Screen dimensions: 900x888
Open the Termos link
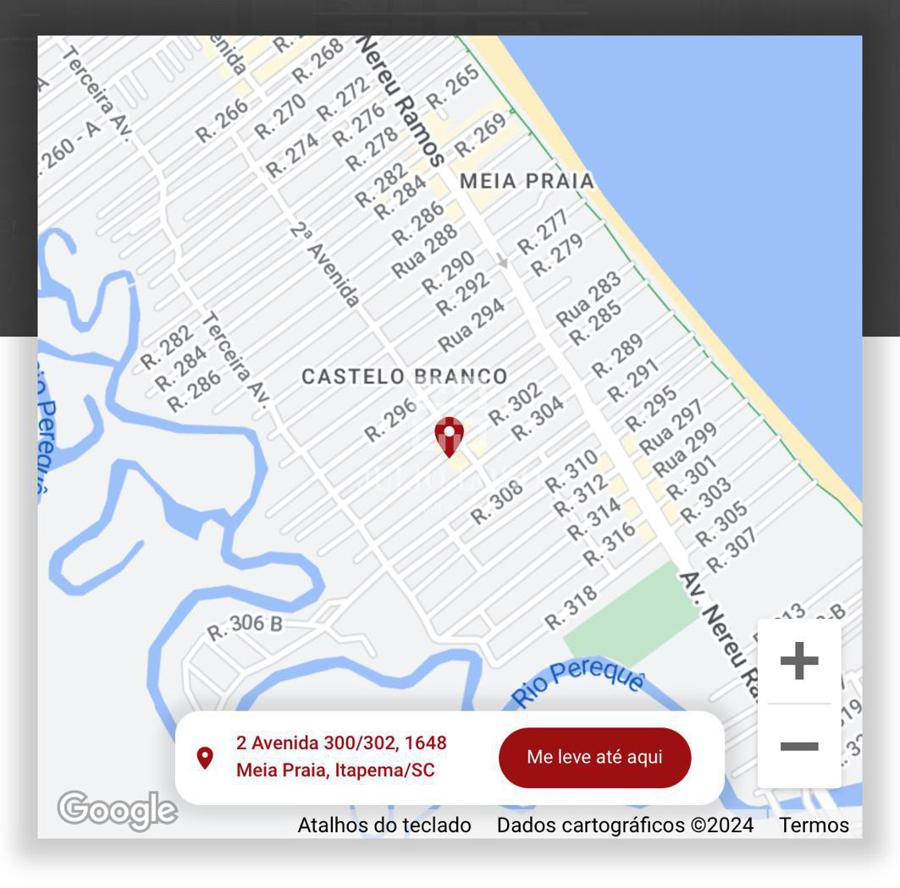point(814,825)
